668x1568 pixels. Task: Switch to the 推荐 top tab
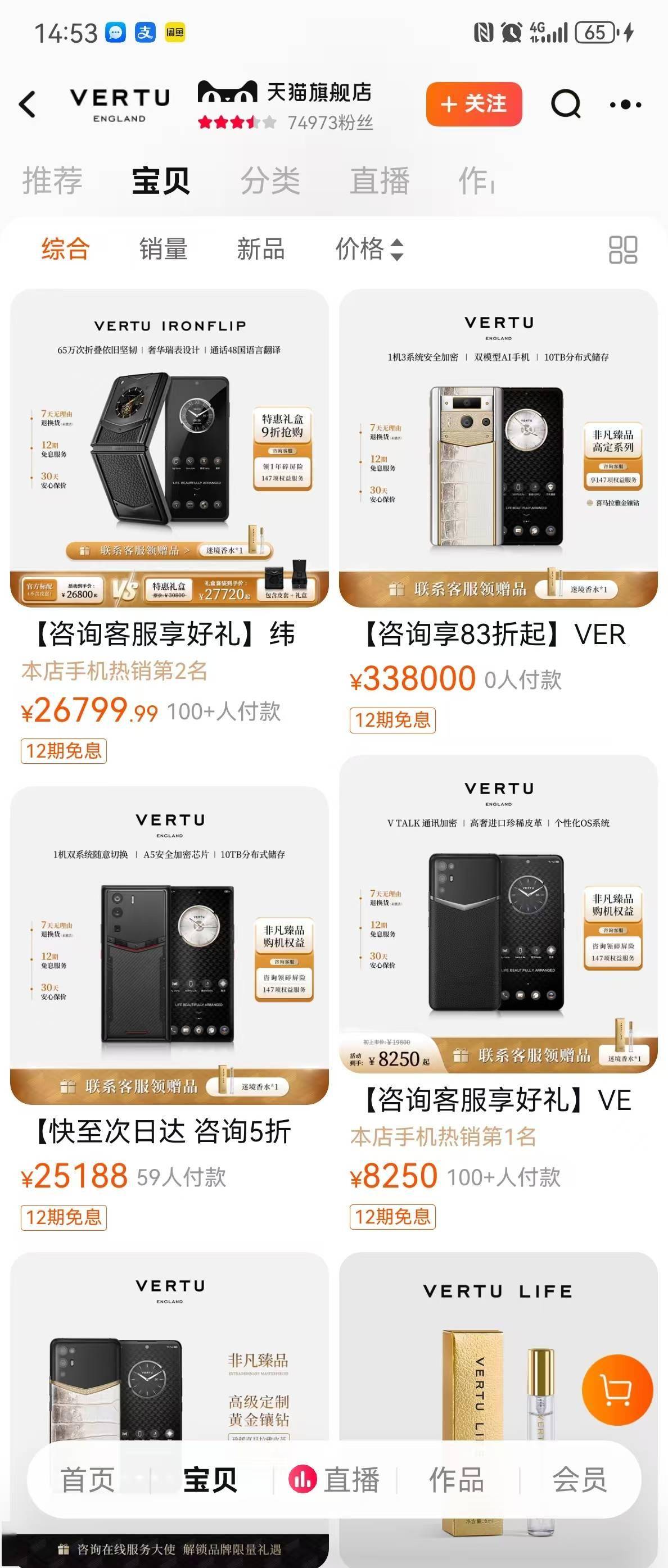(x=52, y=181)
